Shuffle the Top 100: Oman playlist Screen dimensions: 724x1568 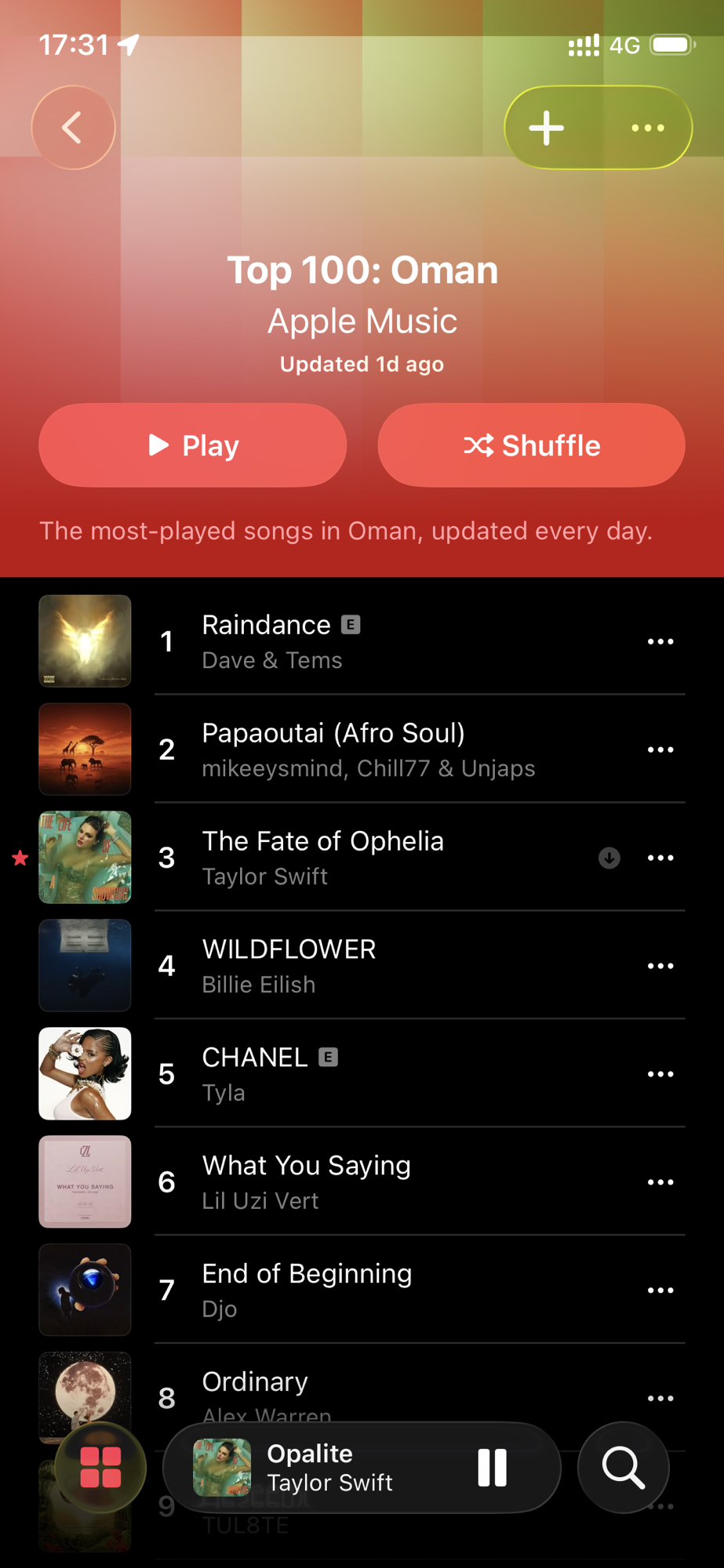531,445
